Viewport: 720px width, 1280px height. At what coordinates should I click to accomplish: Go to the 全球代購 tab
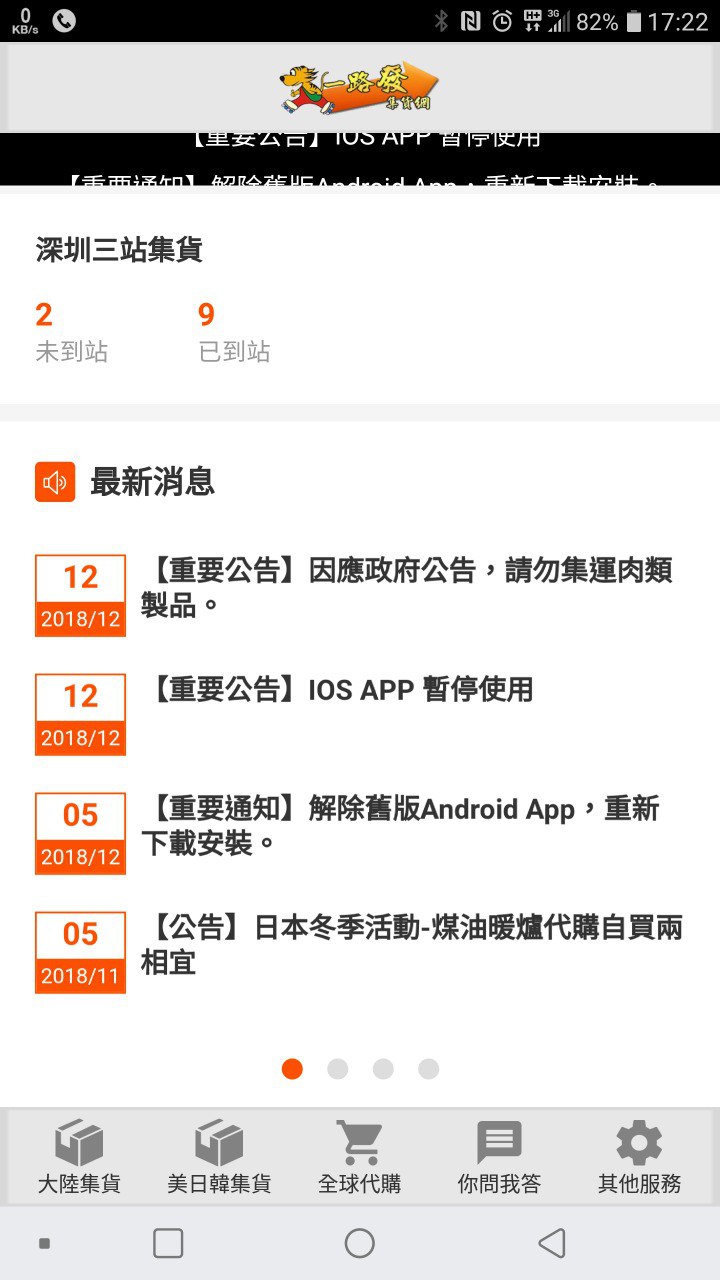coord(359,1157)
